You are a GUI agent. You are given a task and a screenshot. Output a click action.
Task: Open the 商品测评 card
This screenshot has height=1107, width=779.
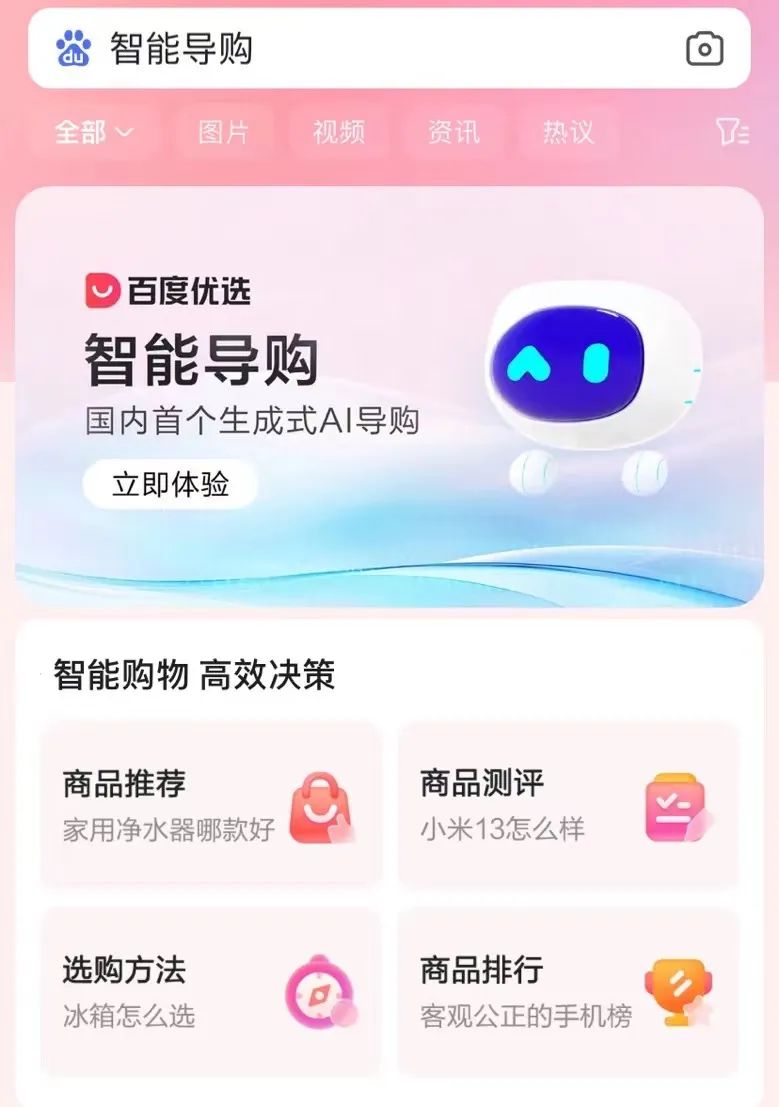pos(568,805)
